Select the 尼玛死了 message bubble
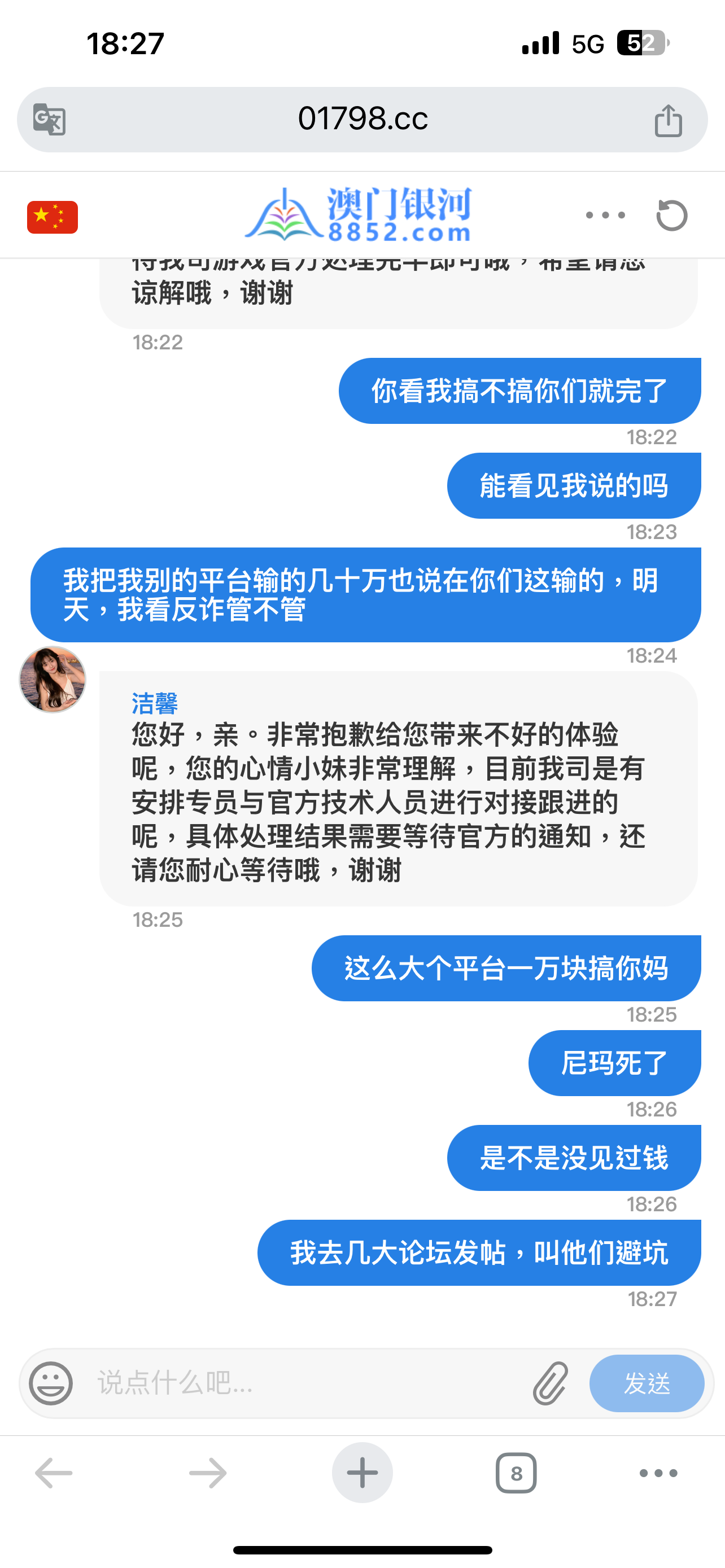The width and height of the screenshot is (725, 1568). point(614,1063)
